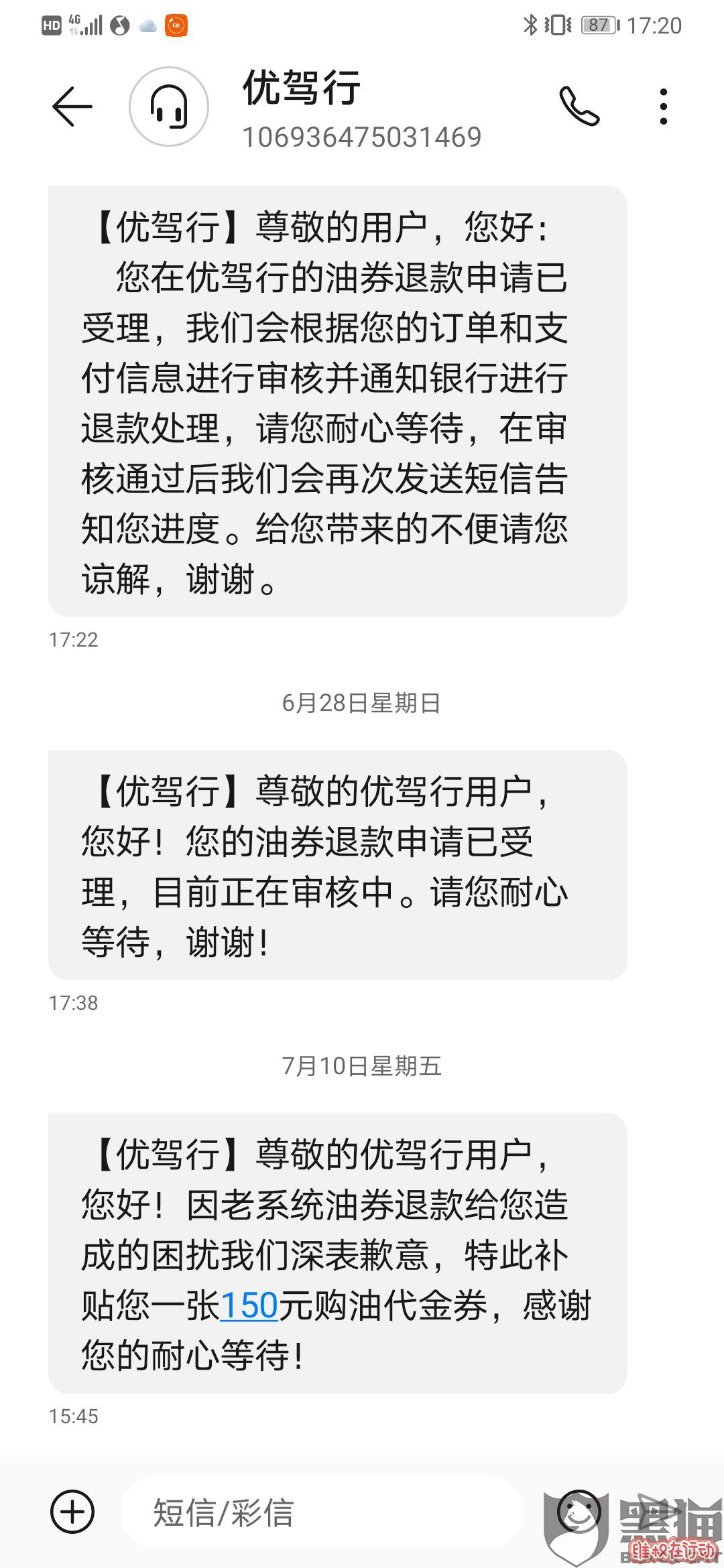Focus the 短信/彩信 message input field
Viewport: 724px width, 1568px height.
point(322,1512)
